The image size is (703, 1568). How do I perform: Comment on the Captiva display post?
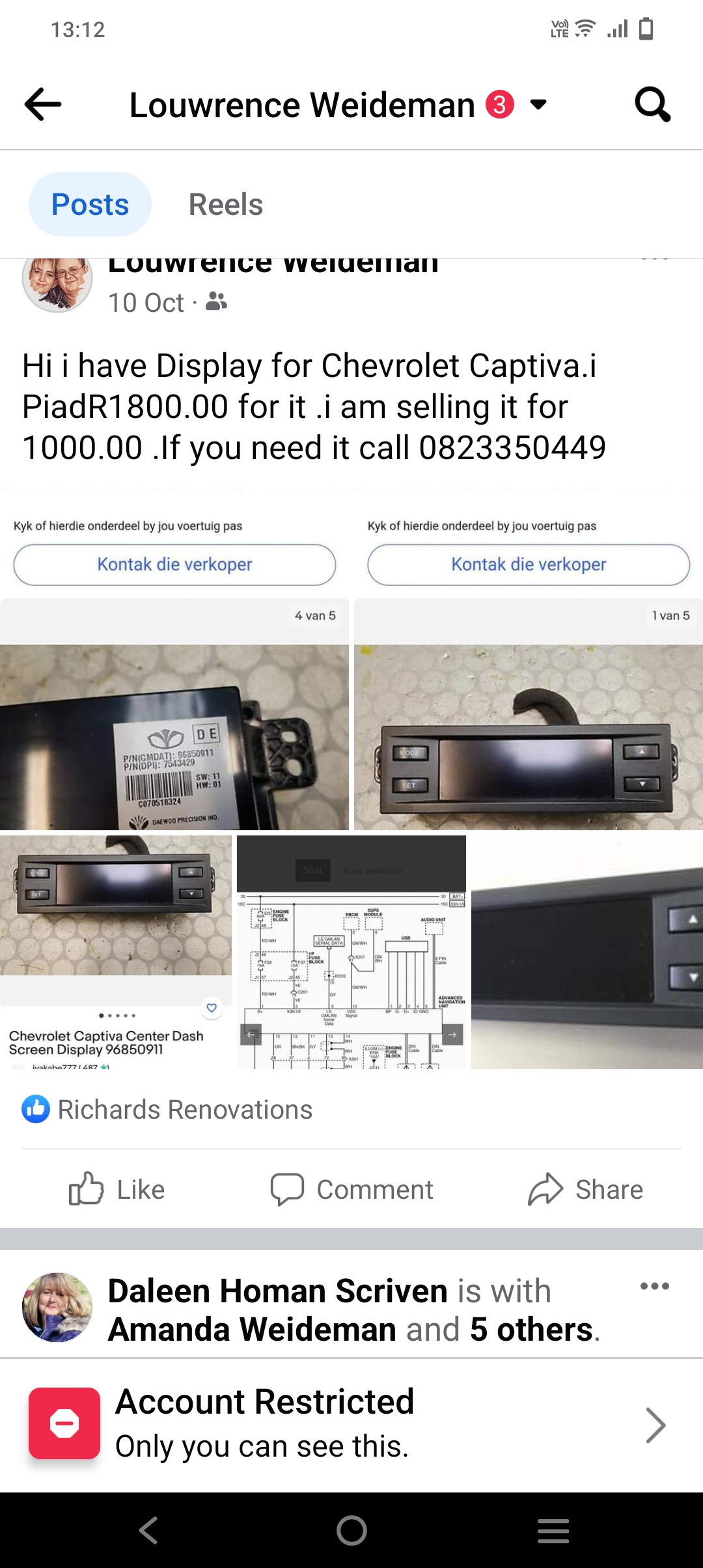351,1189
